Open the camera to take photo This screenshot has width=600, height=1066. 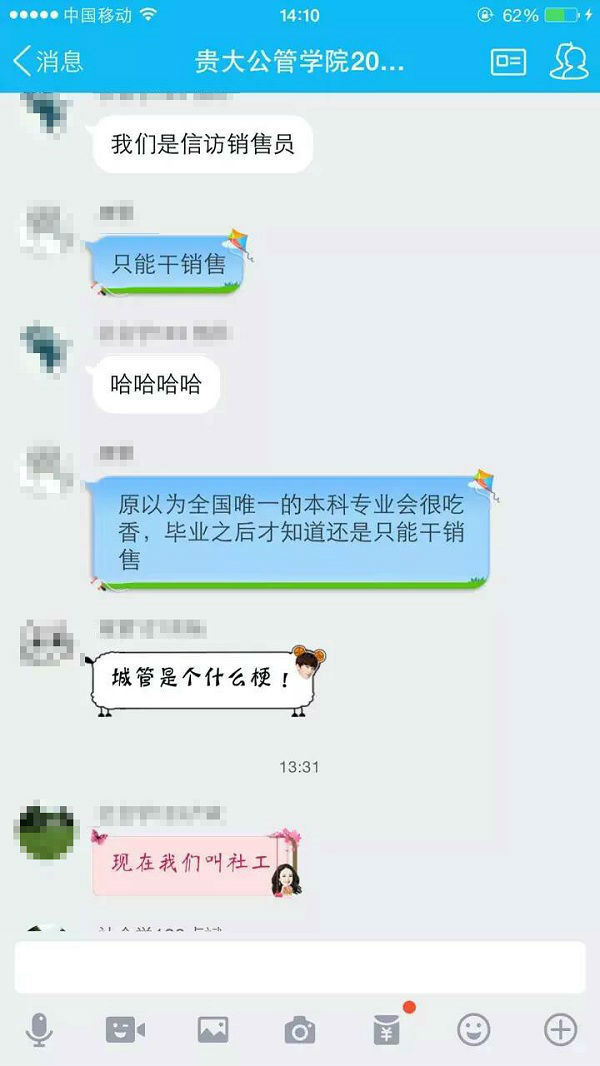(299, 1029)
